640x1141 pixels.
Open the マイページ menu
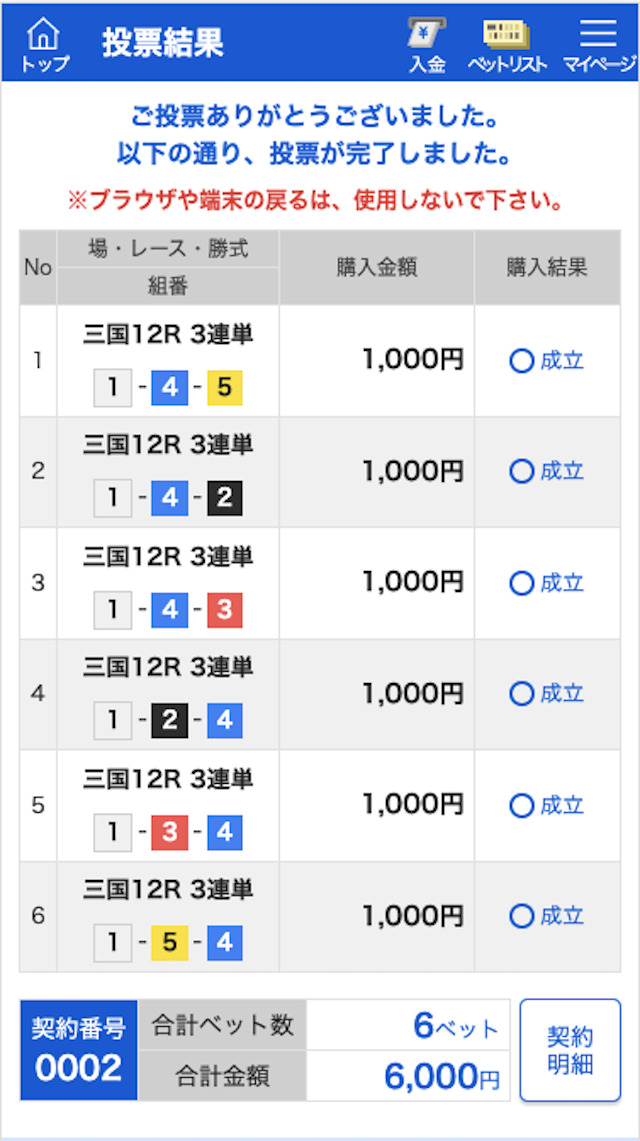599,44
